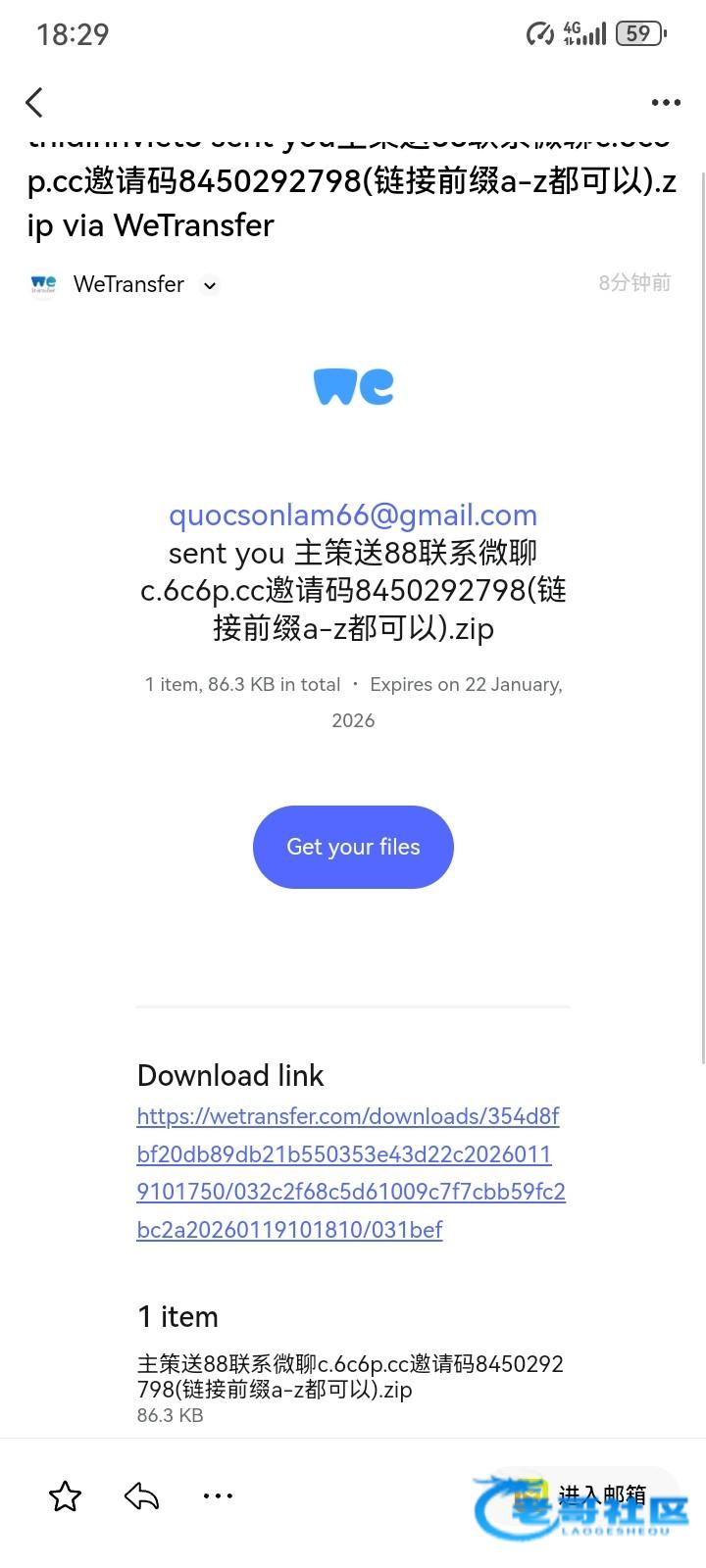Viewport: 706px width, 1568px height.
Task: Go back from this email
Action: tap(35, 102)
